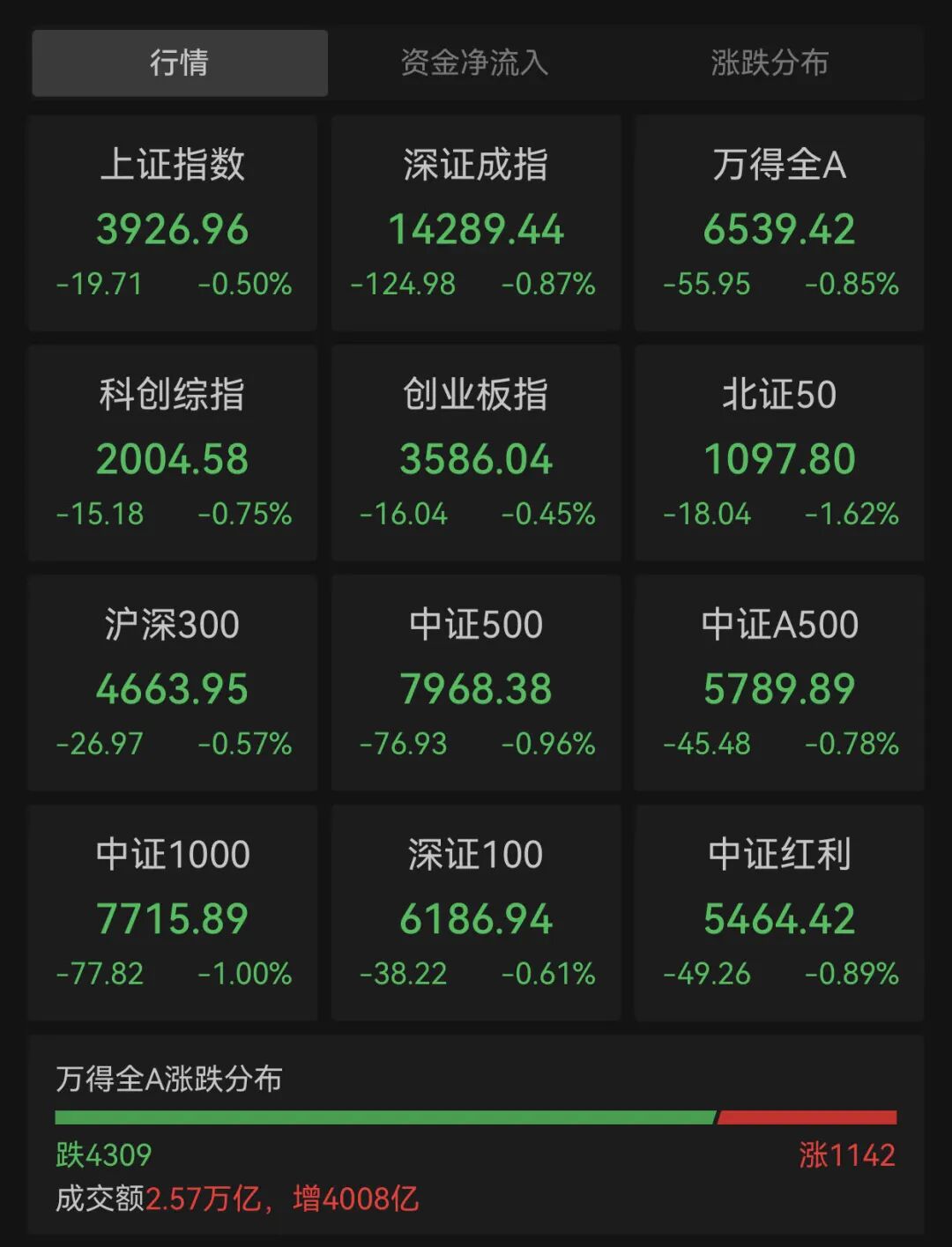Open the 上证指数 index card
This screenshot has height=1247, width=952.
click(173, 223)
